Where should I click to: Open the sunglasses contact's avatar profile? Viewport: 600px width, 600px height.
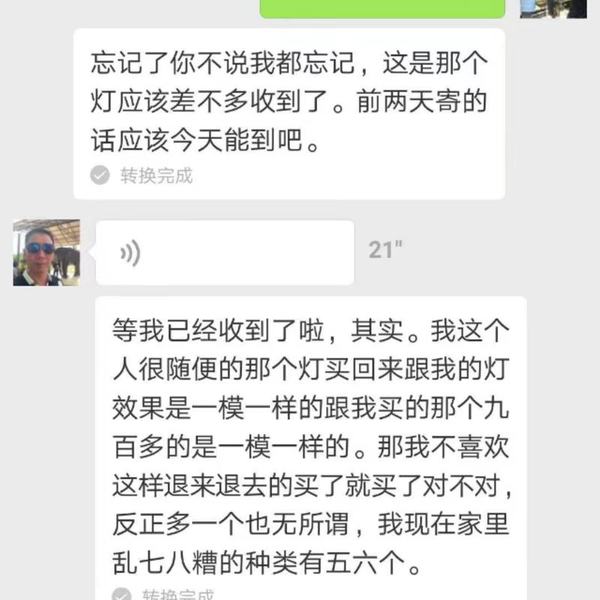[46, 252]
